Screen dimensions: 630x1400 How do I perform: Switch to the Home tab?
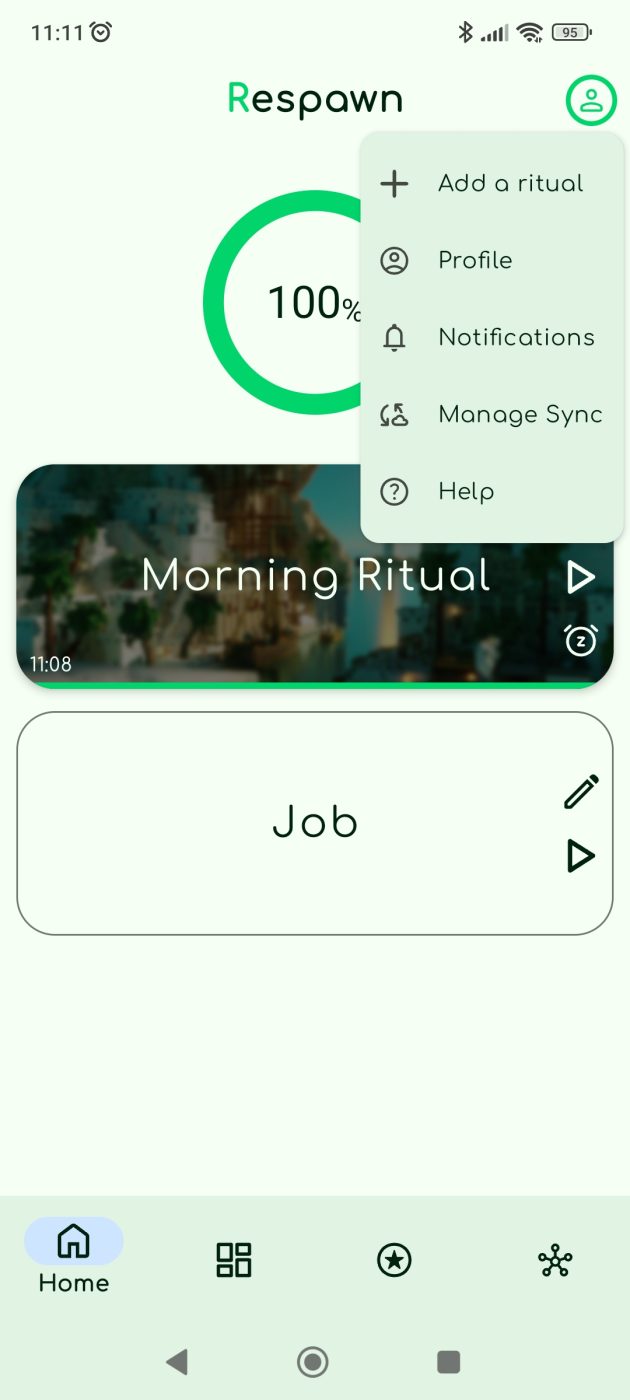pyautogui.click(x=74, y=1257)
